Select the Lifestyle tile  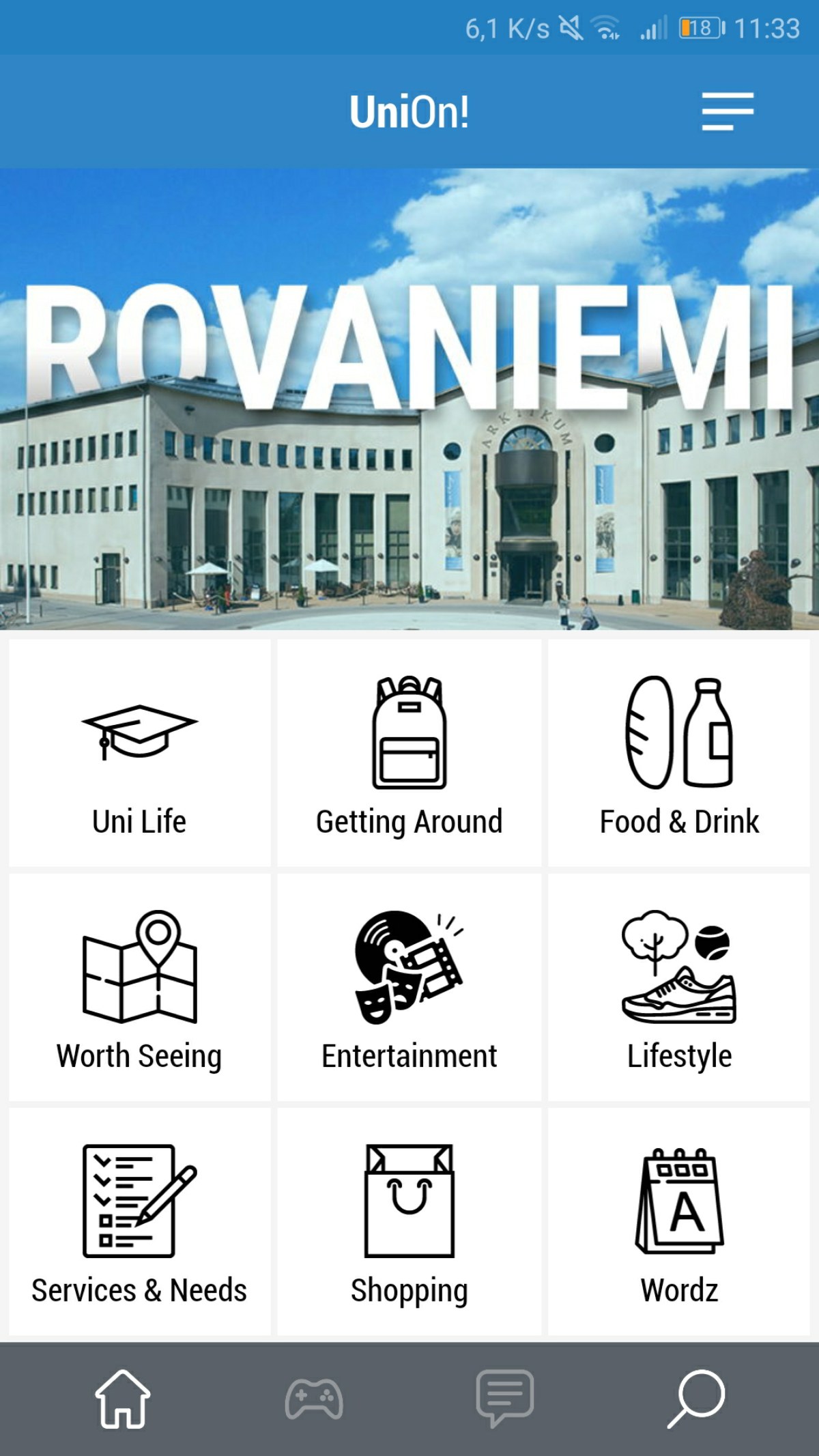[679, 987]
